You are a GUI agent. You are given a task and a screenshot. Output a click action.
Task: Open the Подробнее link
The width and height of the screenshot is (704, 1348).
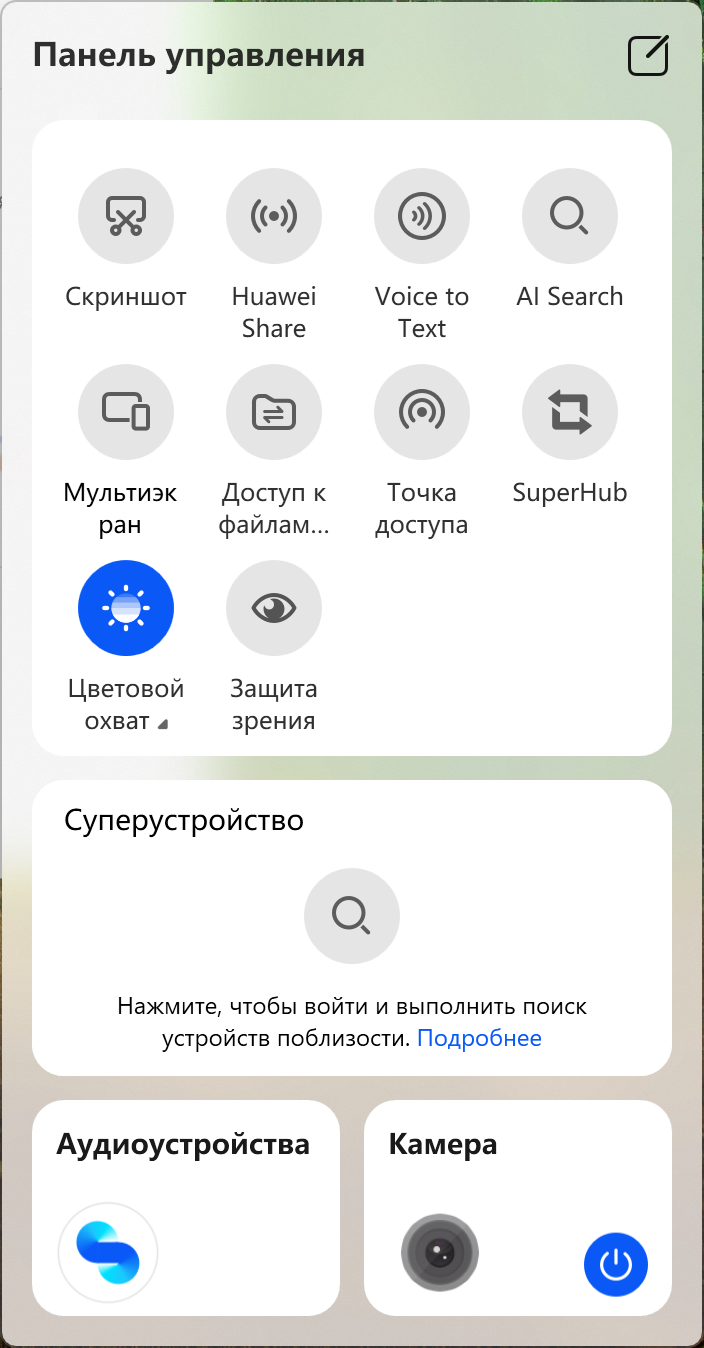[479, 1038]
